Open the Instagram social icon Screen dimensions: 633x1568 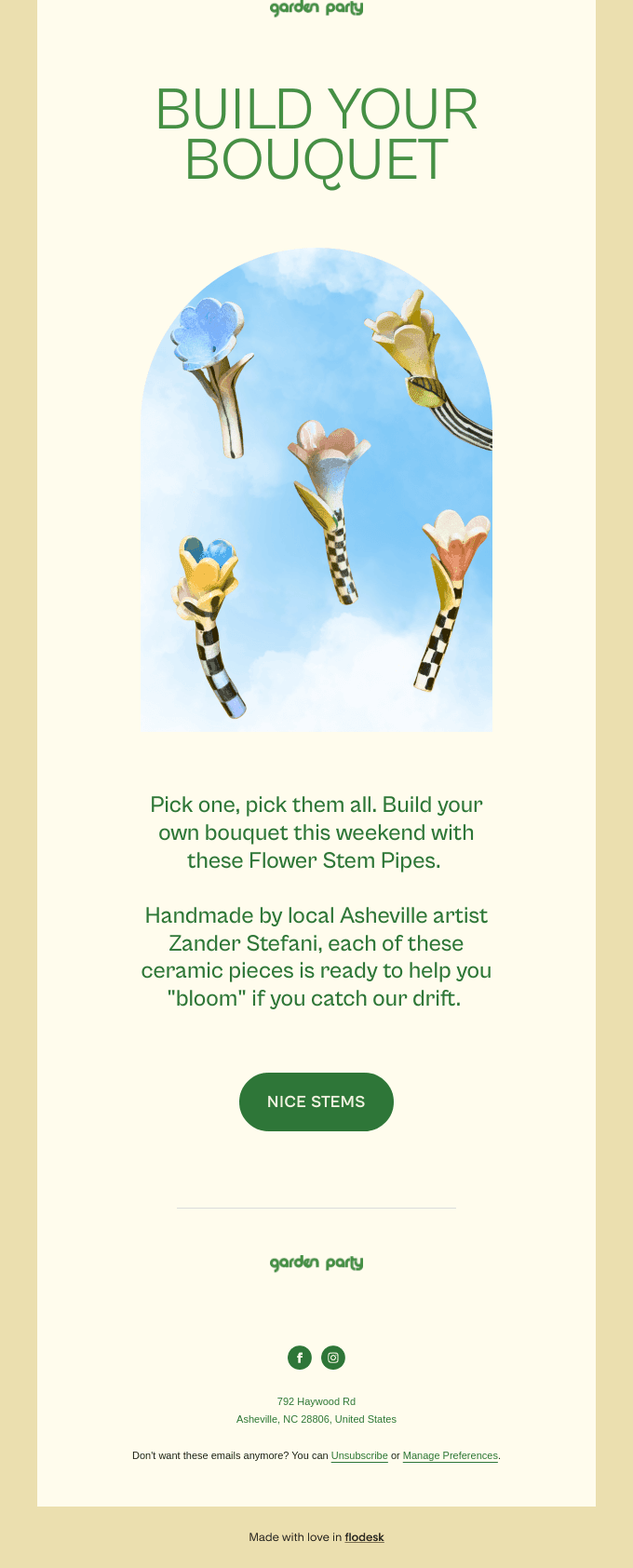coord(333,1358)
